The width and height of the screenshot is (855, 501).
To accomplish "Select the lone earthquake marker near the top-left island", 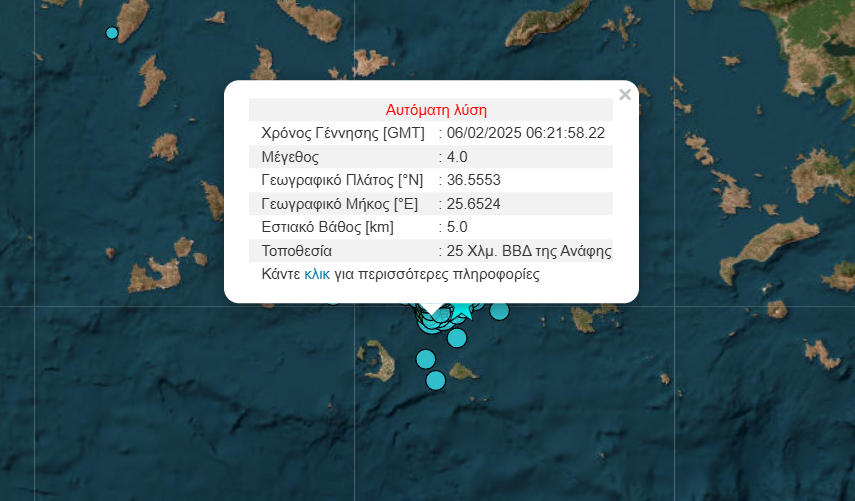I will click(112, 33).
